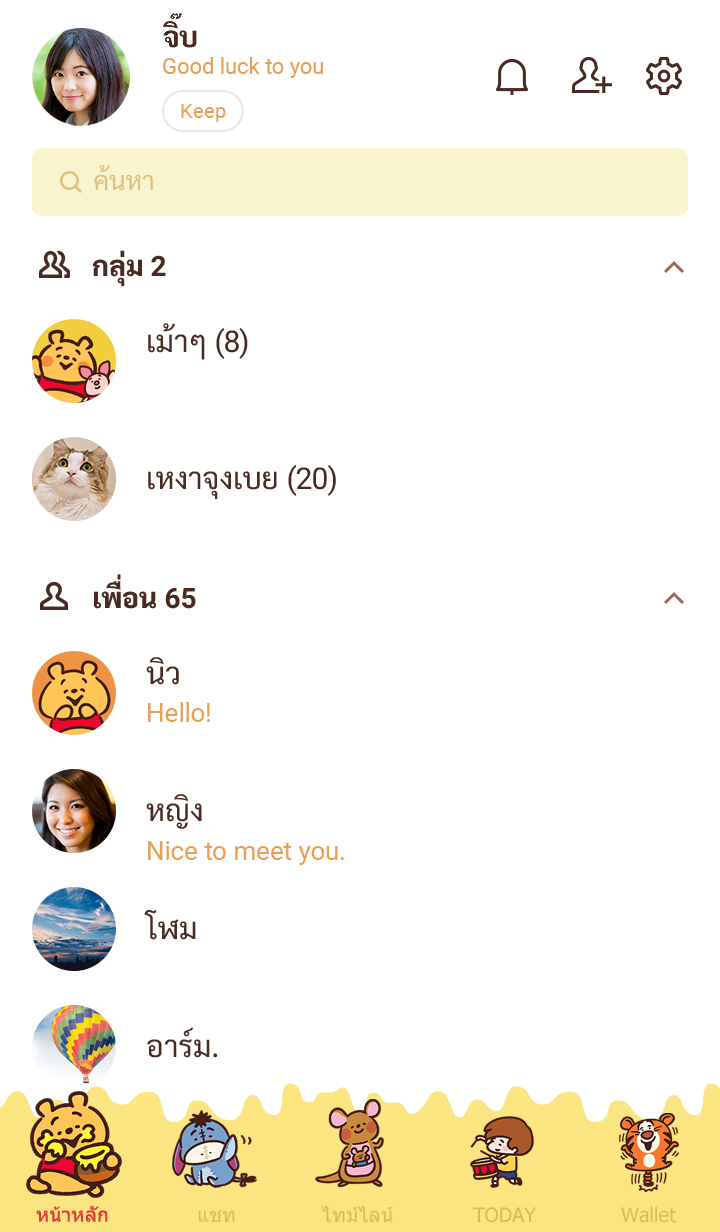The height and width of the screenshot is (1232, 720).
Task: Collapse the เพื่อน 65 section
Action: pos(674,598)
